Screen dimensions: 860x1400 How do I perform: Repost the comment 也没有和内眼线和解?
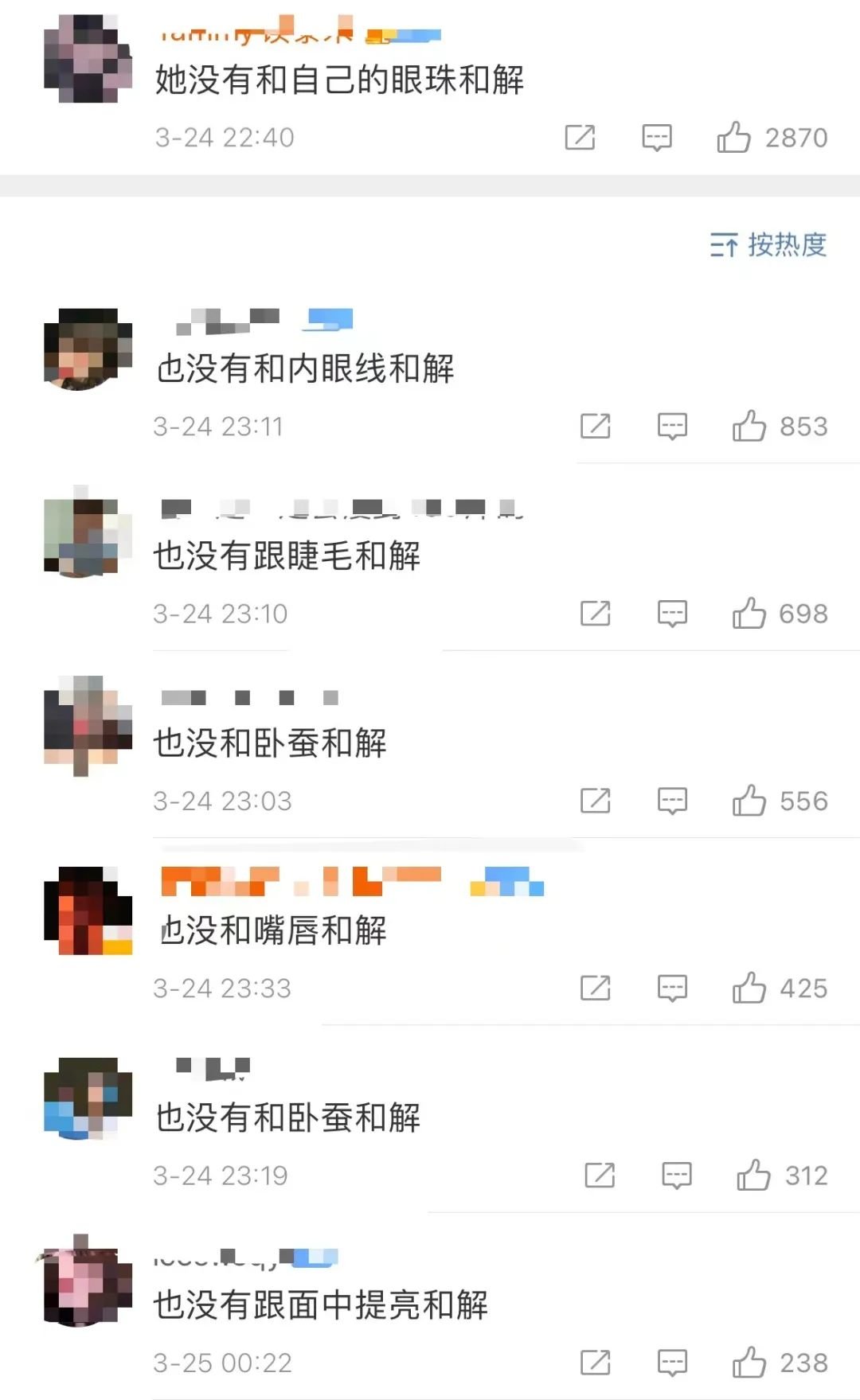(596, 427)
